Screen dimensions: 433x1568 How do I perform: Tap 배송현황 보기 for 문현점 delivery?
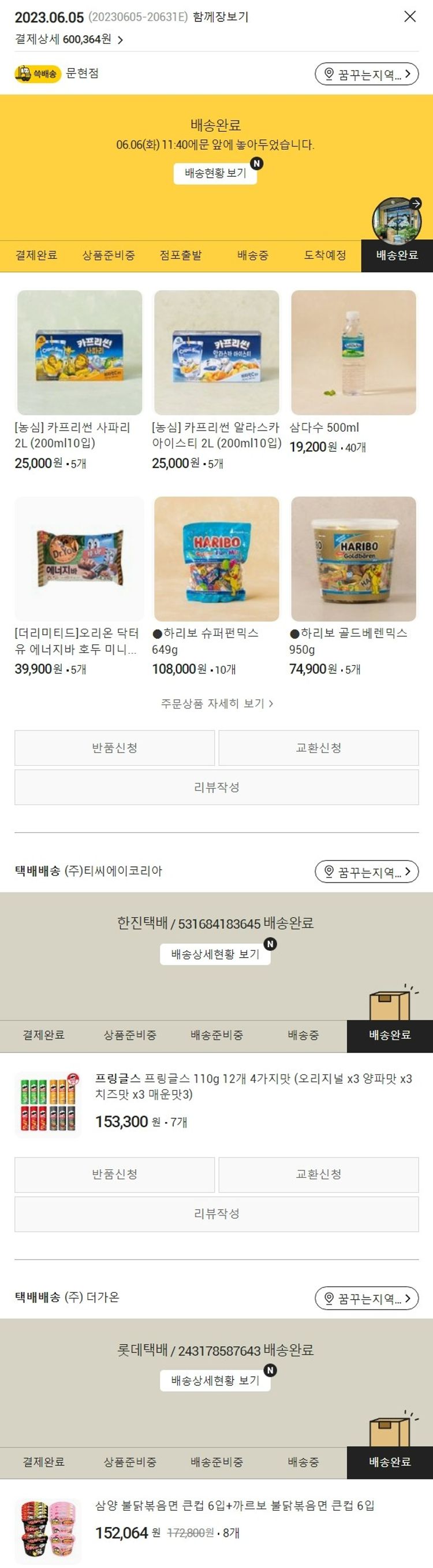[x=215, y=173]
